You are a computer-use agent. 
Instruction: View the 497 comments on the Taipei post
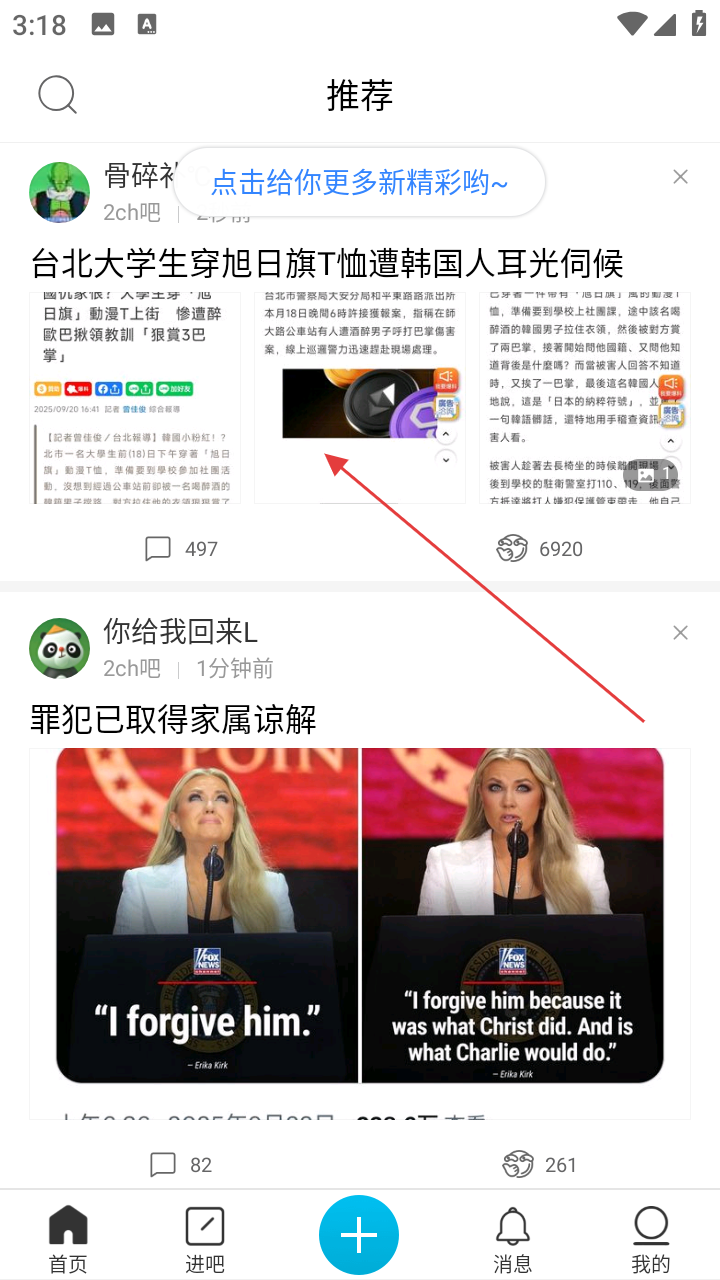(181, 548)
